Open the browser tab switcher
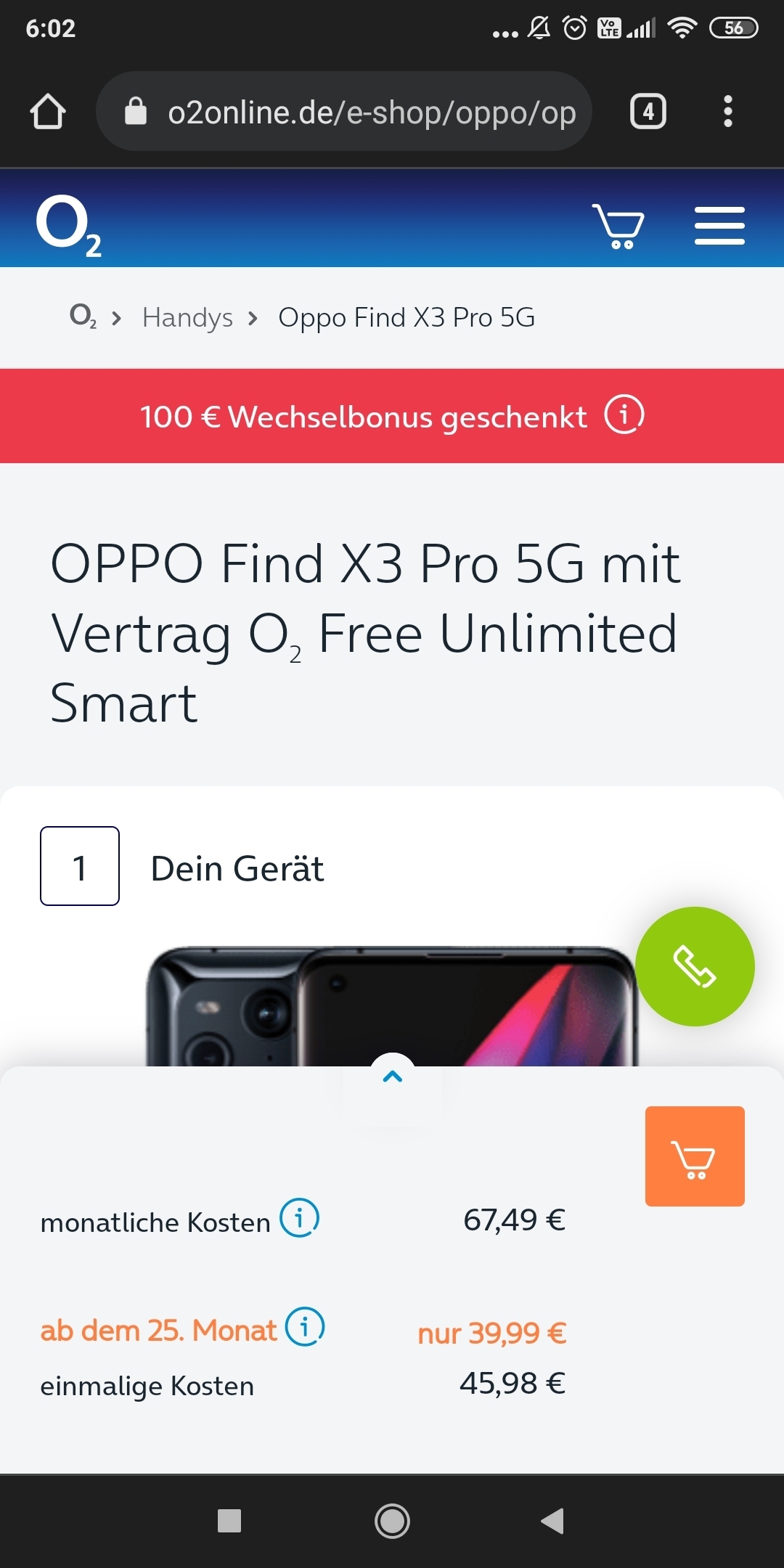 pos(648,112)
